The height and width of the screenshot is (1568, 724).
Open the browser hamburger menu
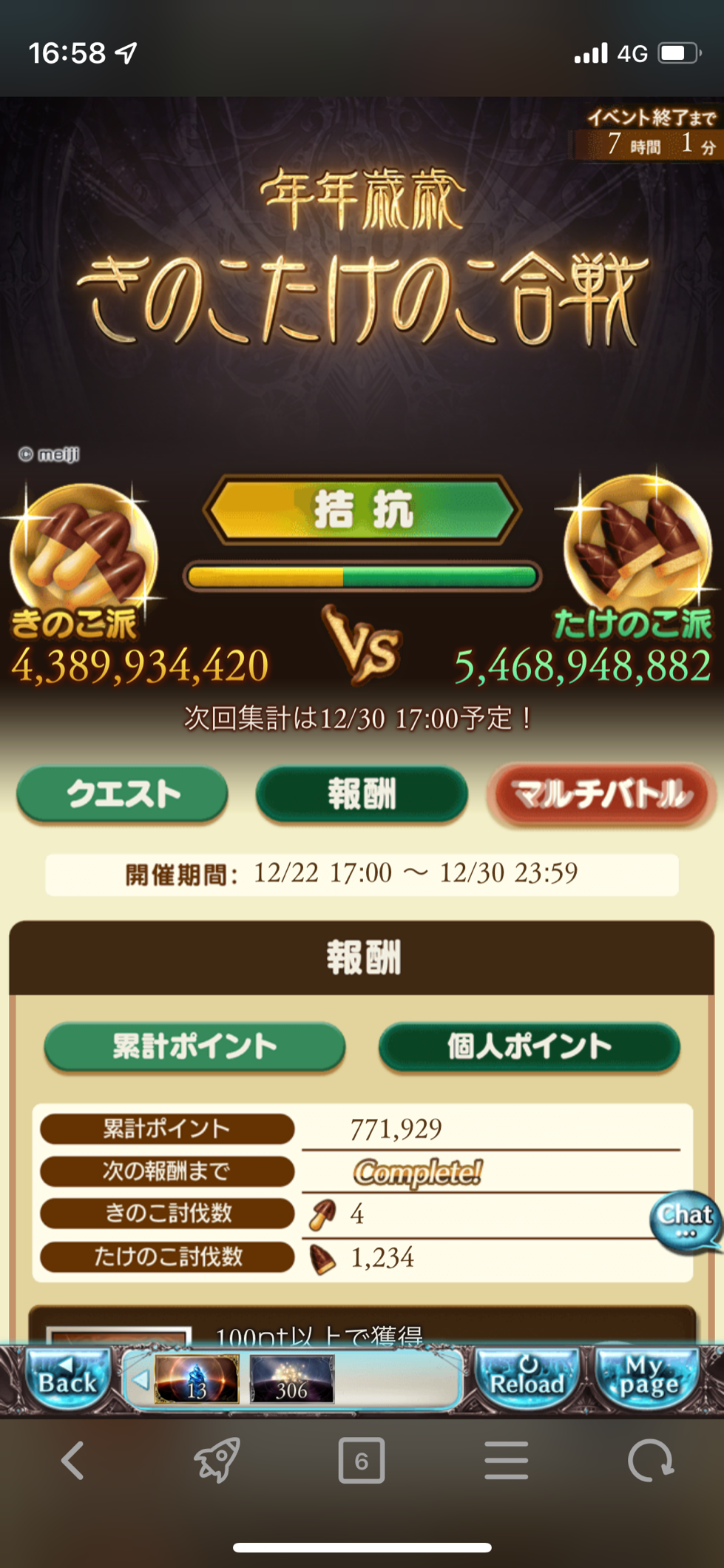point(507,1461)
